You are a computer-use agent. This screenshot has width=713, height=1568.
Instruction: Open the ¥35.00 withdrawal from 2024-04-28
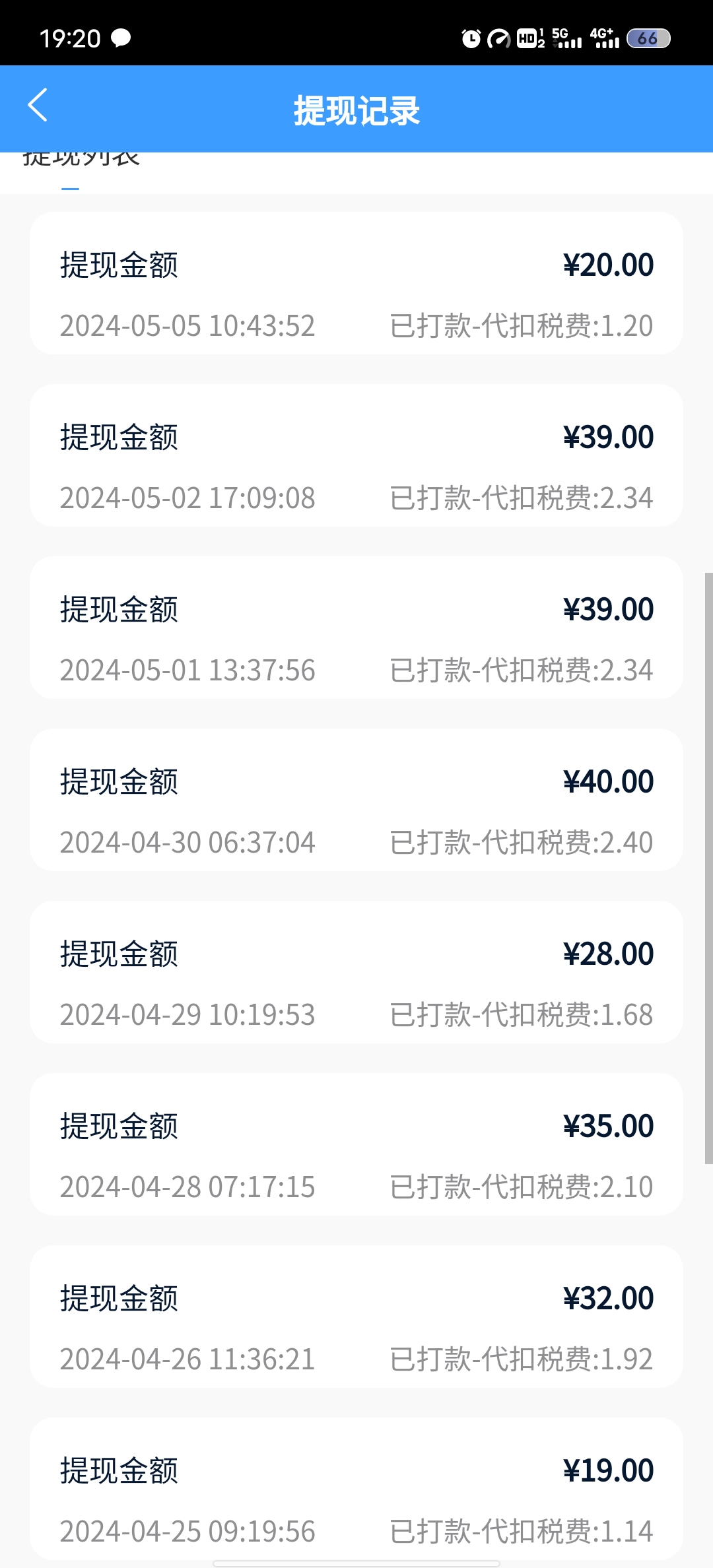356,1144
